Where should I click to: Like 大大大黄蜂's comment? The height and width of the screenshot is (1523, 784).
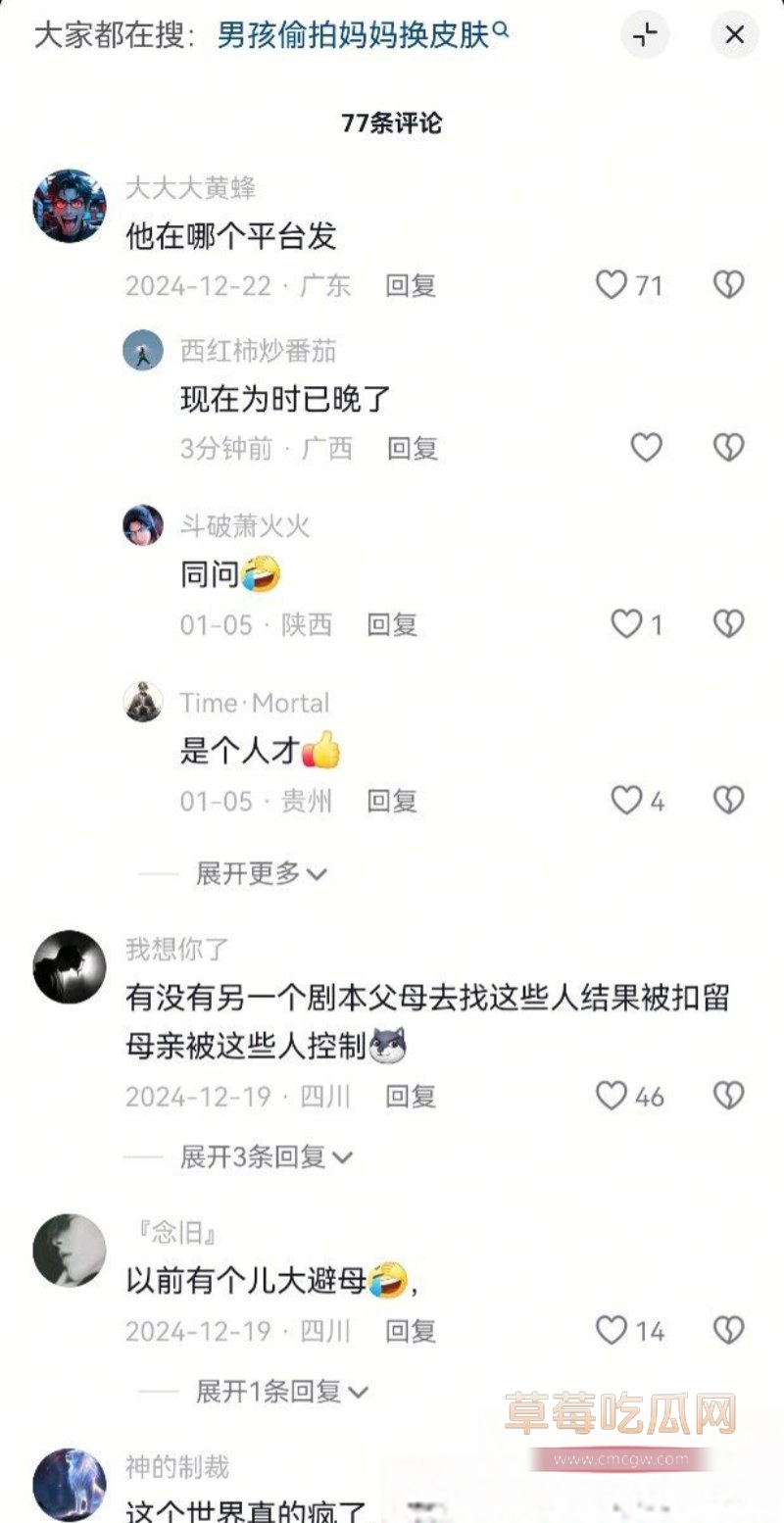click(612, 285)
